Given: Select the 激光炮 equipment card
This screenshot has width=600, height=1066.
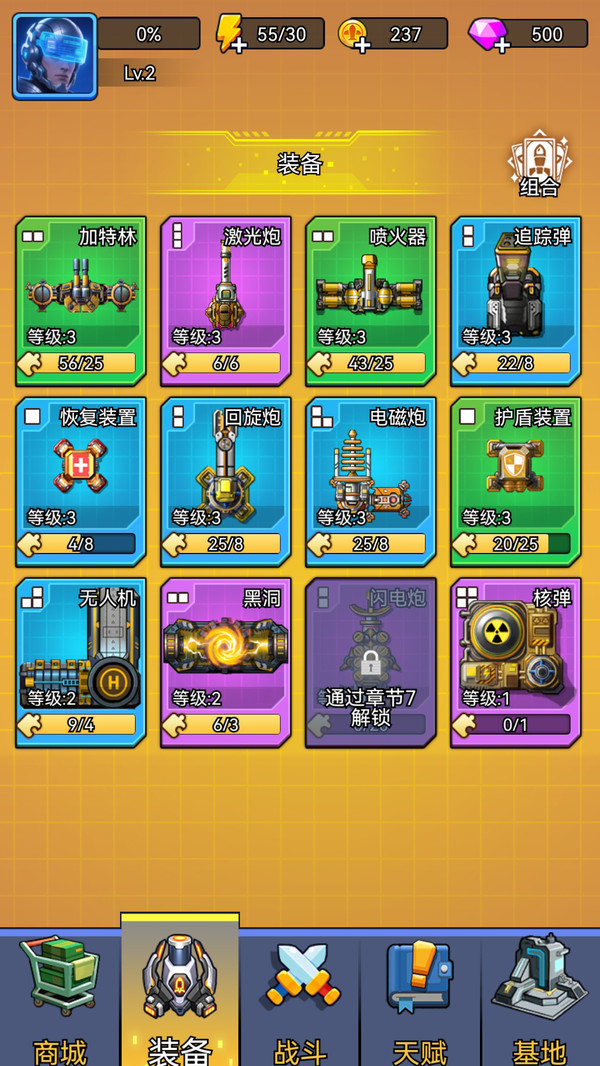Looking at the screenshot, I should coord(226,300).
